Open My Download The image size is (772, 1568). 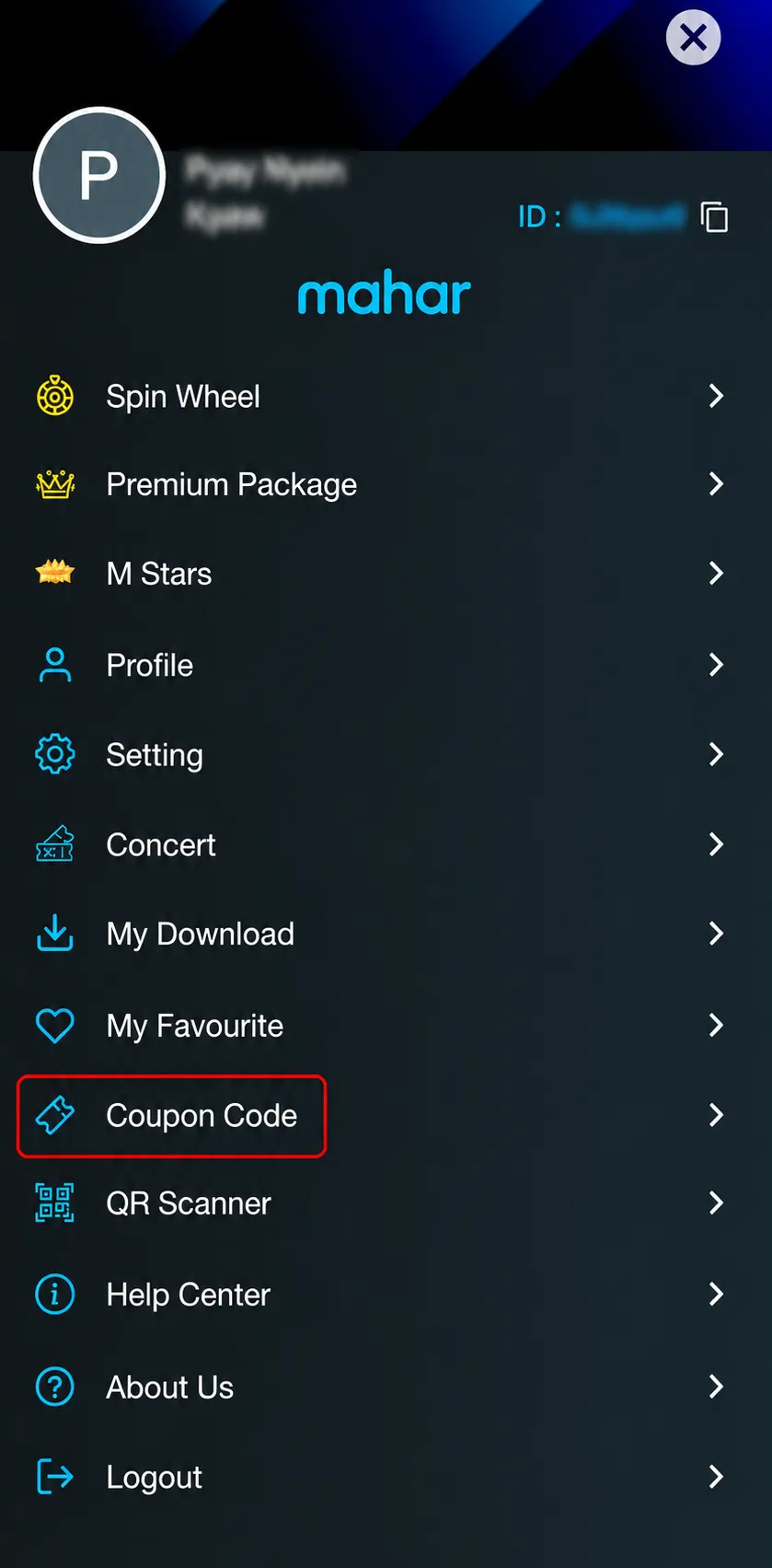click(386, 934)
